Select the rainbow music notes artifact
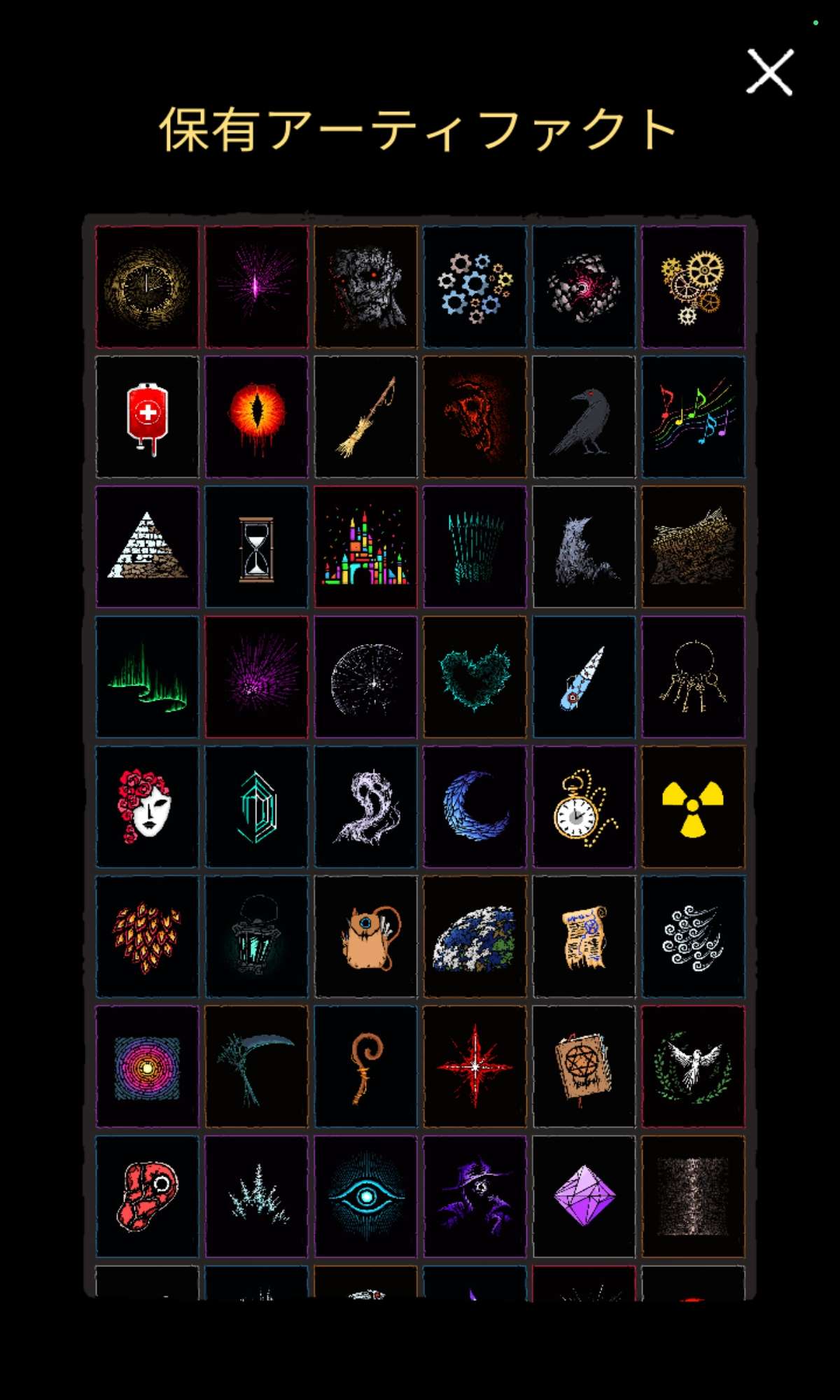Screen dimensions: 840x1400 click(693, 417)
